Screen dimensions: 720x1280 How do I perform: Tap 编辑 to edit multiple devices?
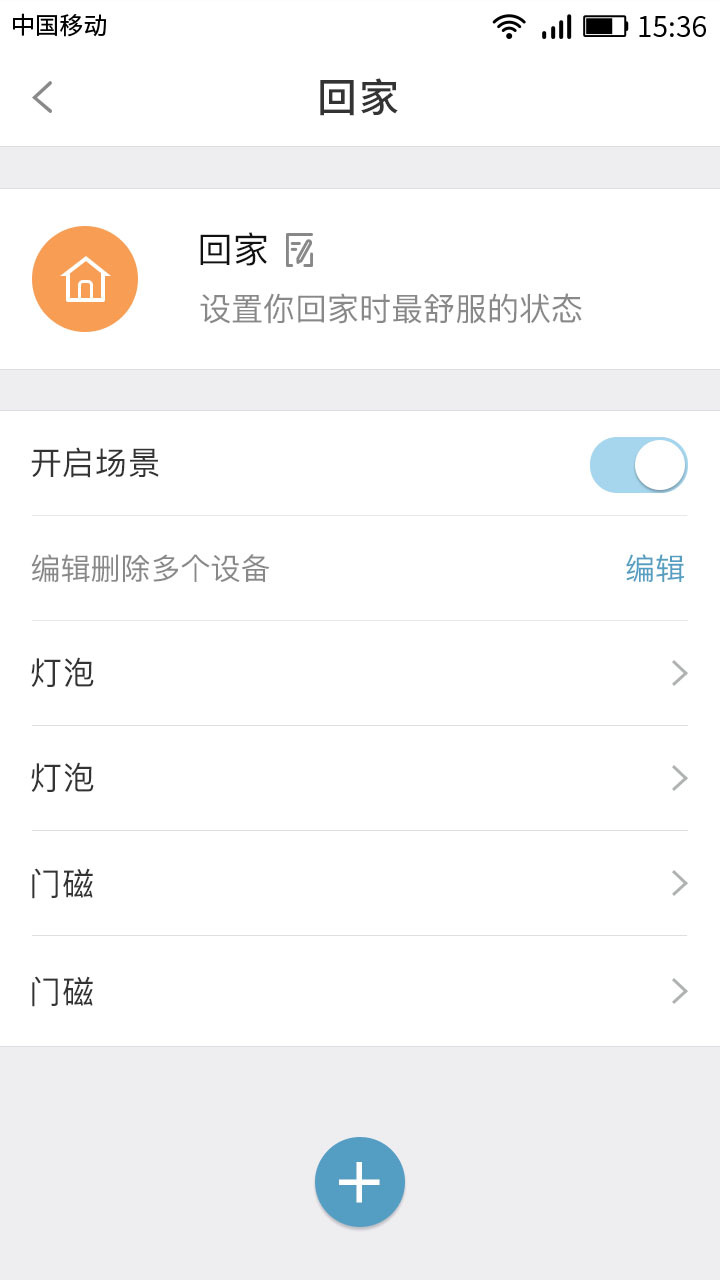(x=655, y=568)
